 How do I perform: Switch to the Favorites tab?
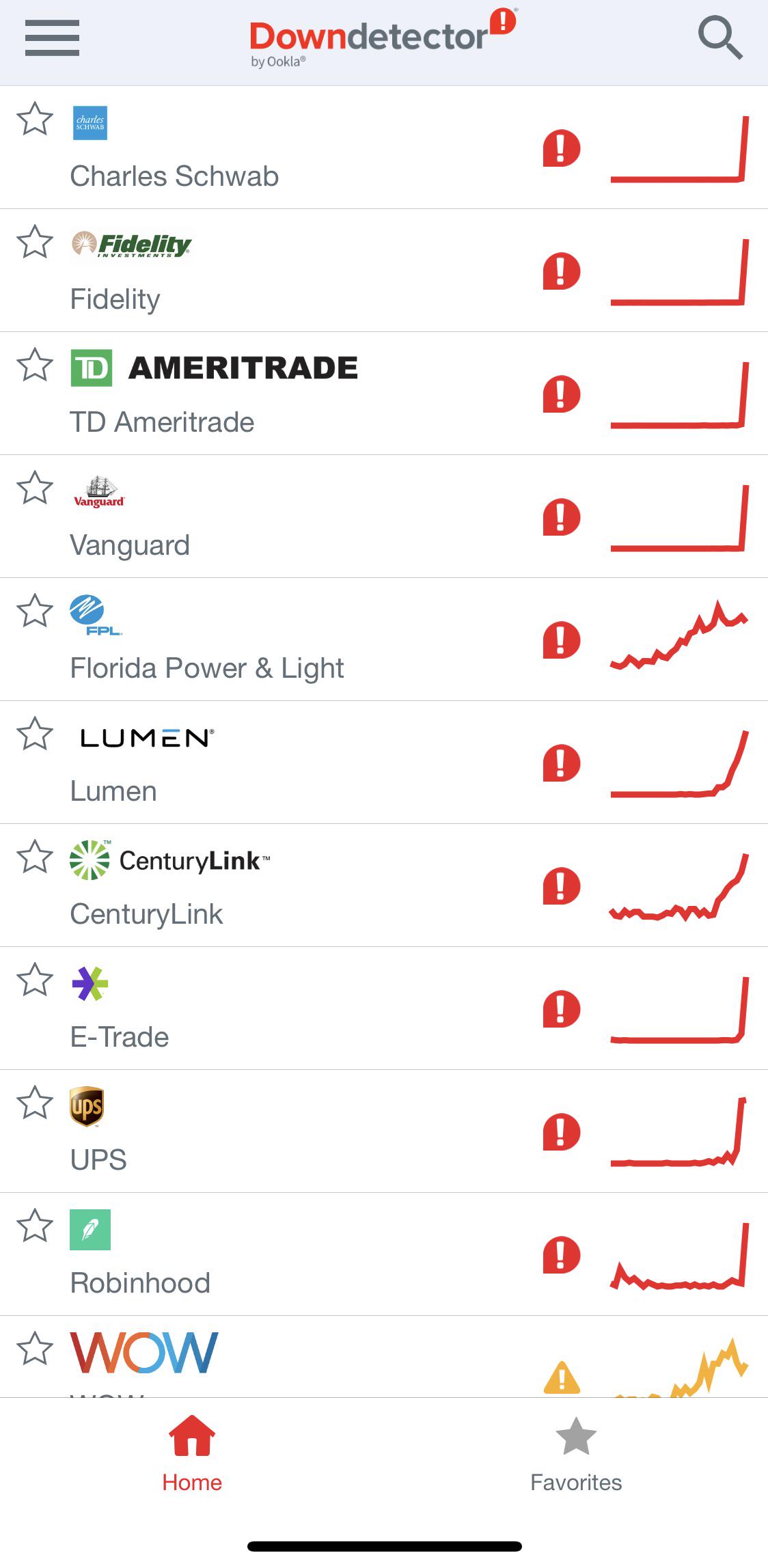pyautogui.click(x=576, y=1453)
